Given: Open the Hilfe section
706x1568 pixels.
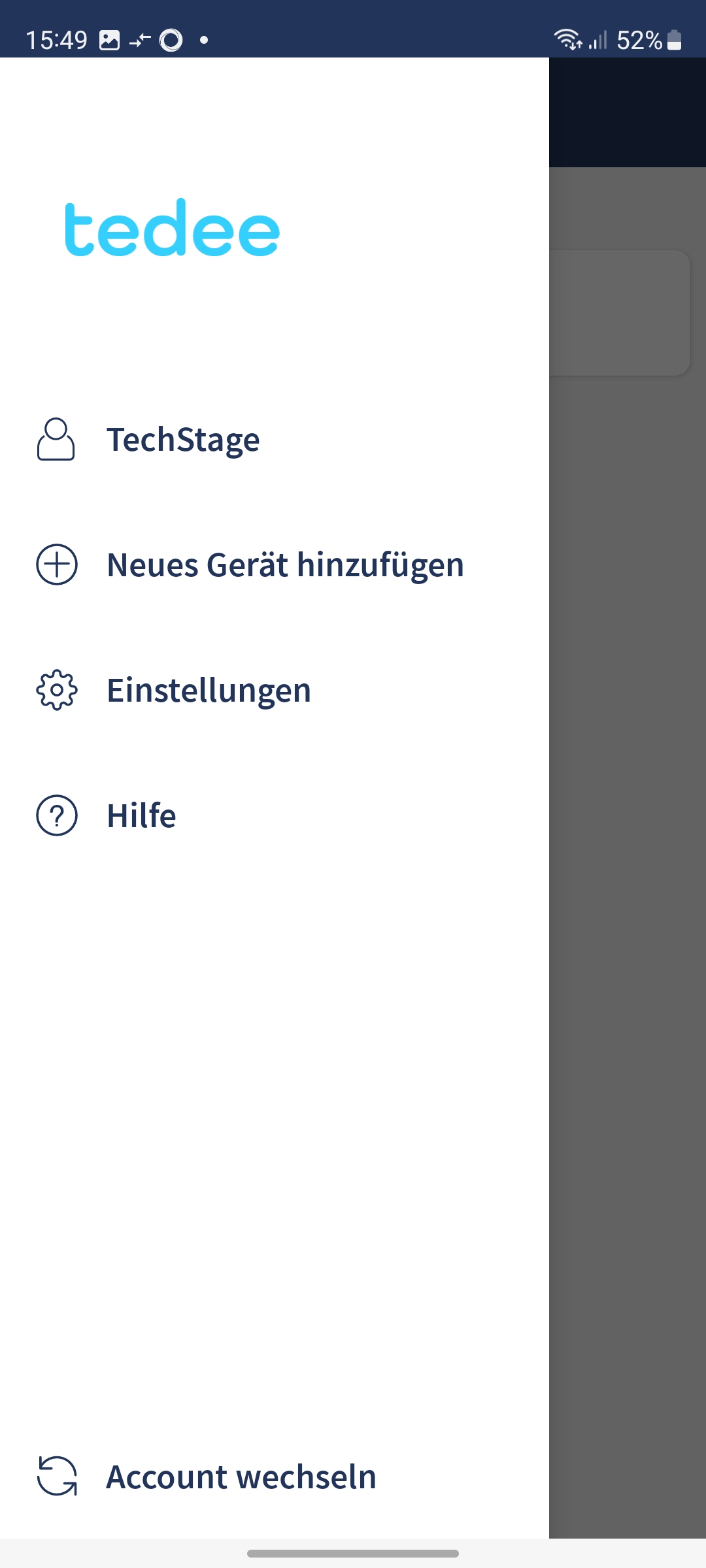Looking at the screenshot, I should point(141,816).
